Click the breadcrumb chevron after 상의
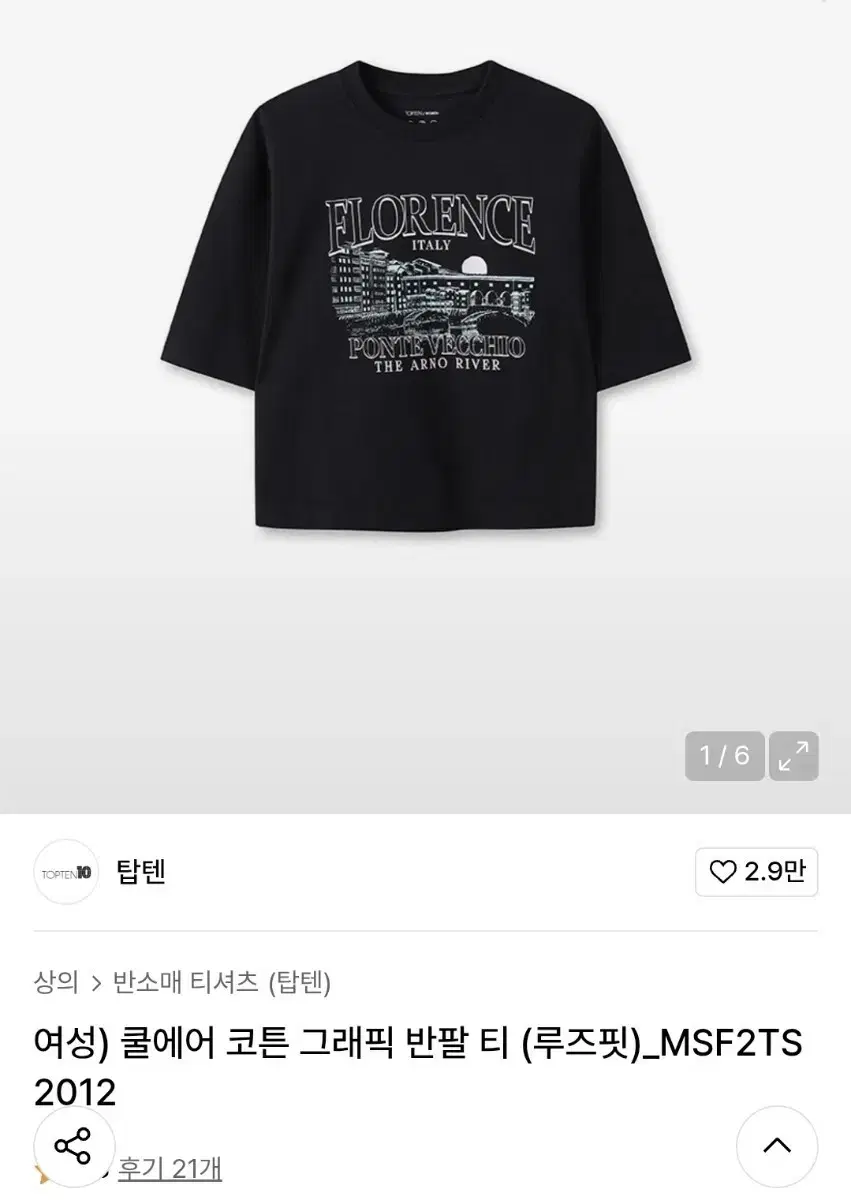This screenshot has height=1200, width=851. pyautogui.click(x=96, y=983)
